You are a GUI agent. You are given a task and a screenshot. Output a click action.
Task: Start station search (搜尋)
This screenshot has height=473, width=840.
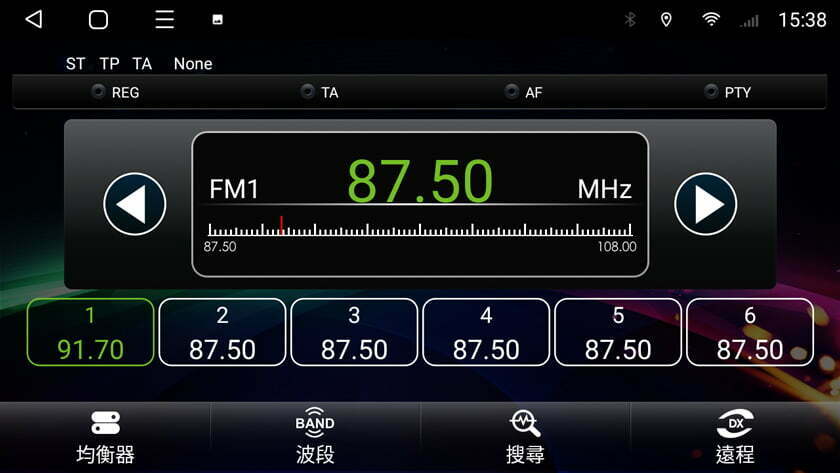coord(525,437)
